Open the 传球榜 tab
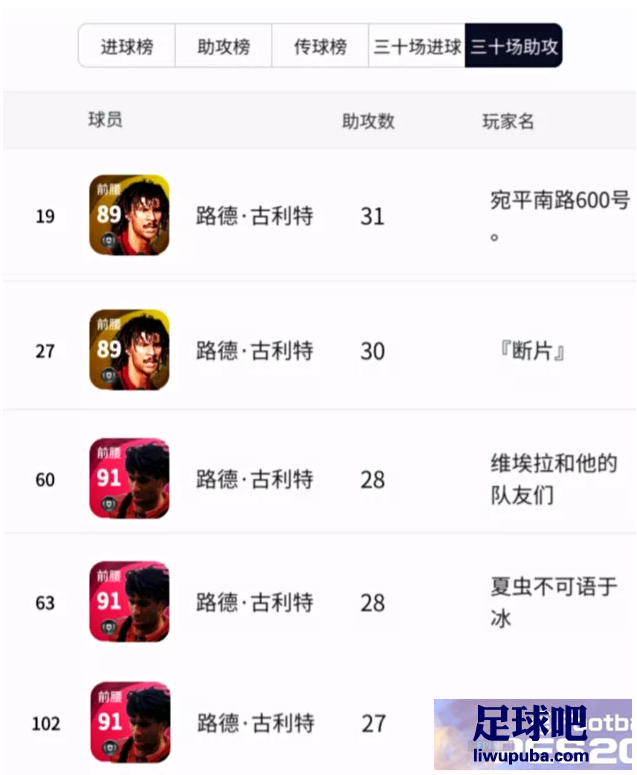The image size is (637, 775). tap(320, 47)
